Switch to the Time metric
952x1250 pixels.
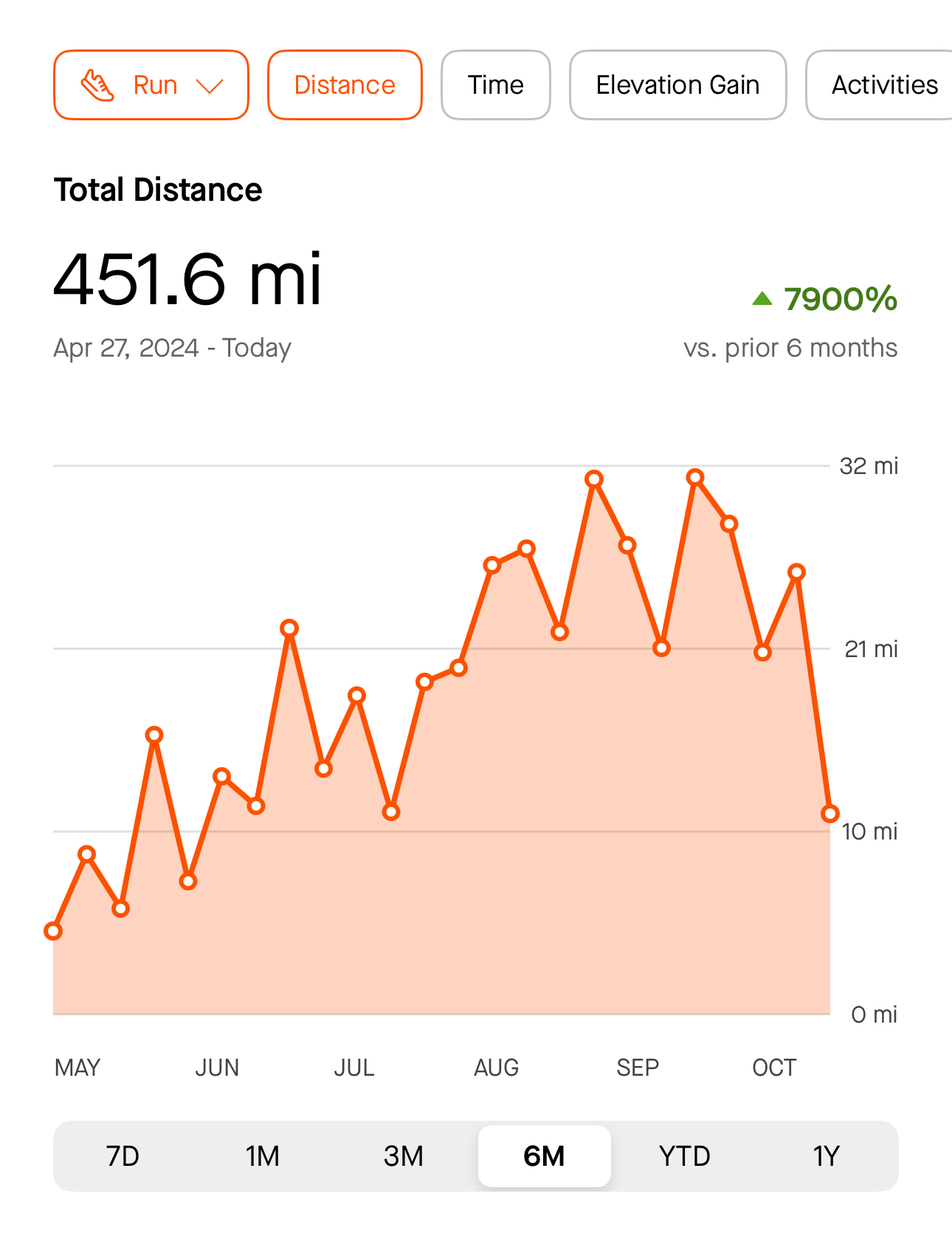coord(495,85)
